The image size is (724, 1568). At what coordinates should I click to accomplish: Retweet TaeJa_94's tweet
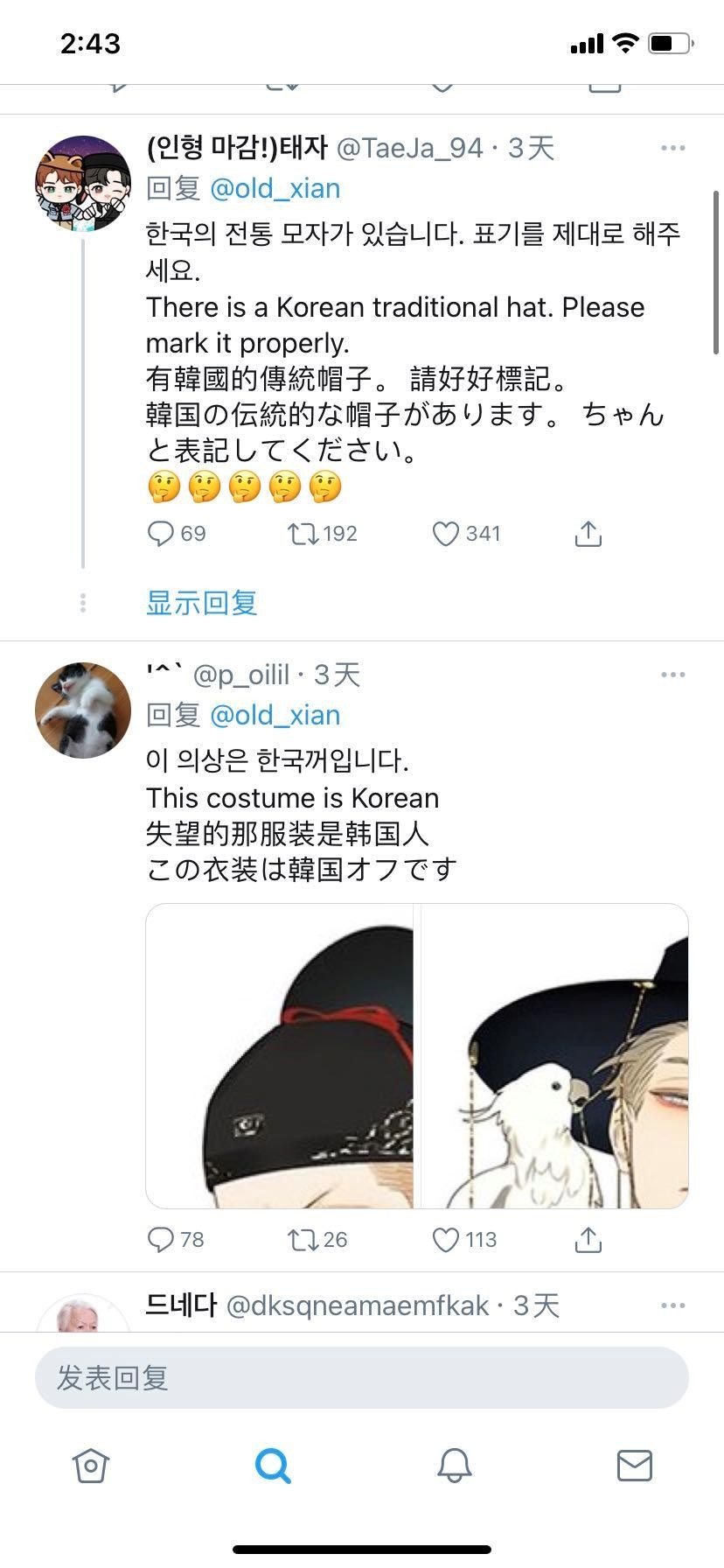point(303,534)
